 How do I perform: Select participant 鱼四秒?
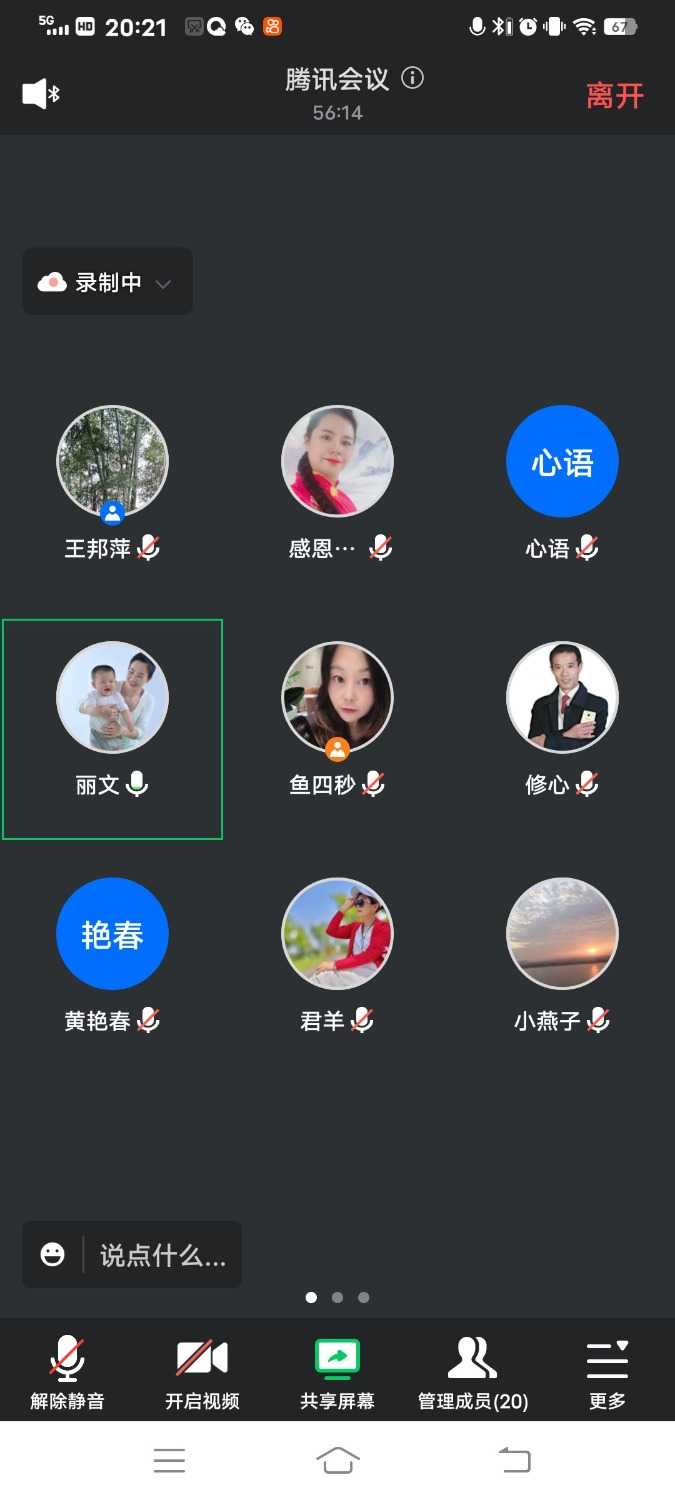(x=337, y=698)
